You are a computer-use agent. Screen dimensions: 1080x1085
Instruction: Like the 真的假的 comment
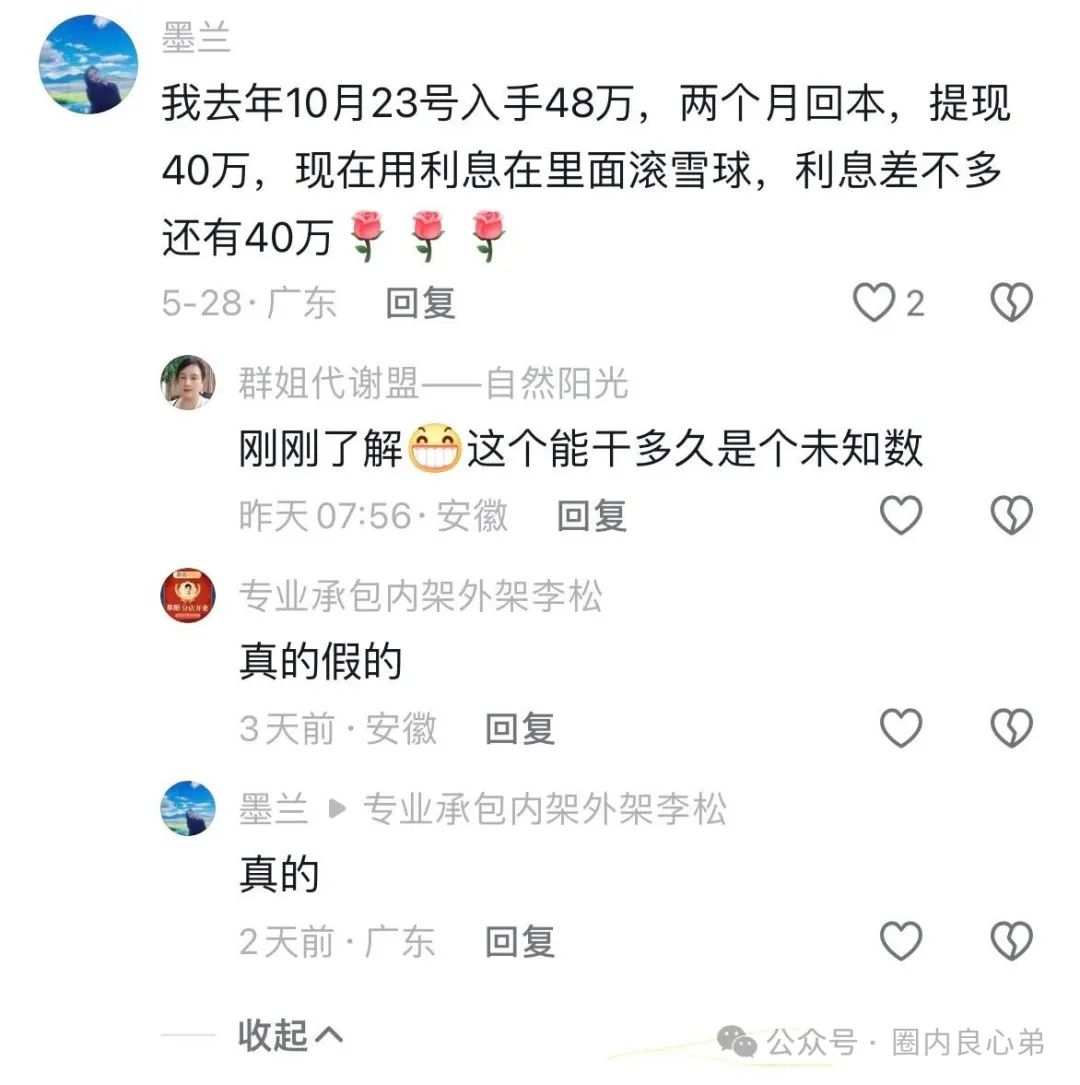click(x=900, y=729)
